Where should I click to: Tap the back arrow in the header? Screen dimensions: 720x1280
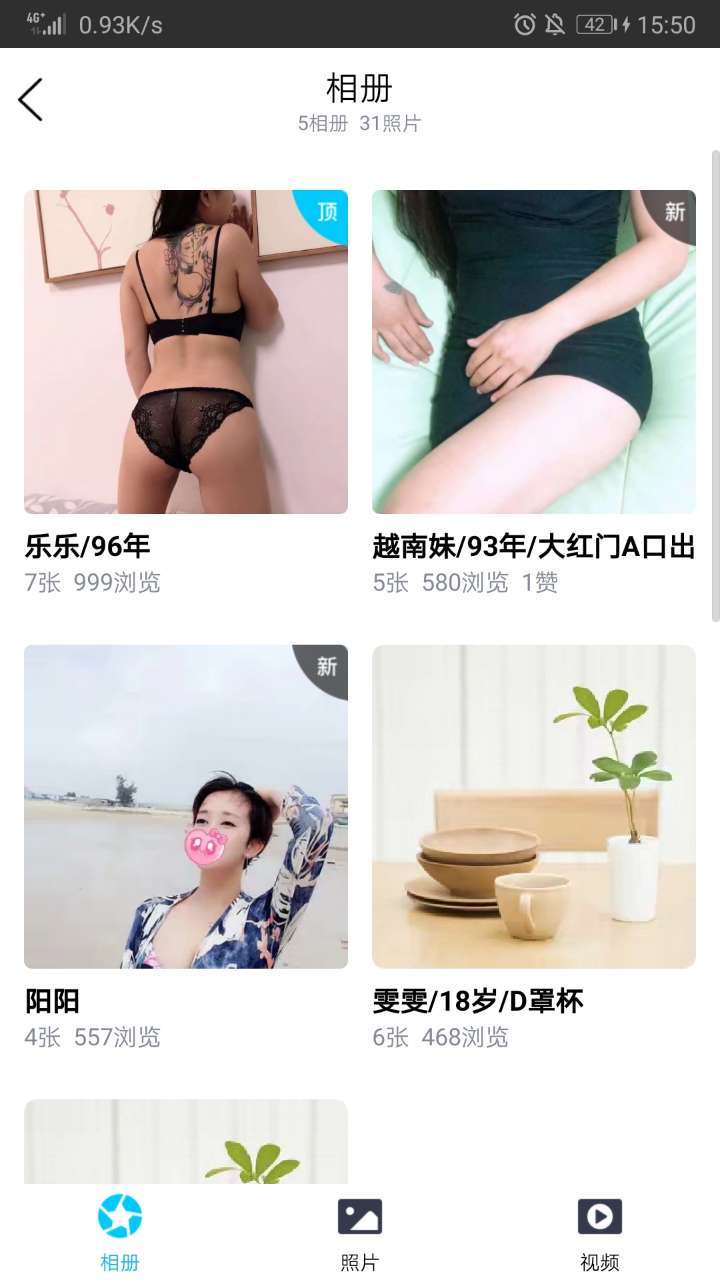[x=31, y=99]
